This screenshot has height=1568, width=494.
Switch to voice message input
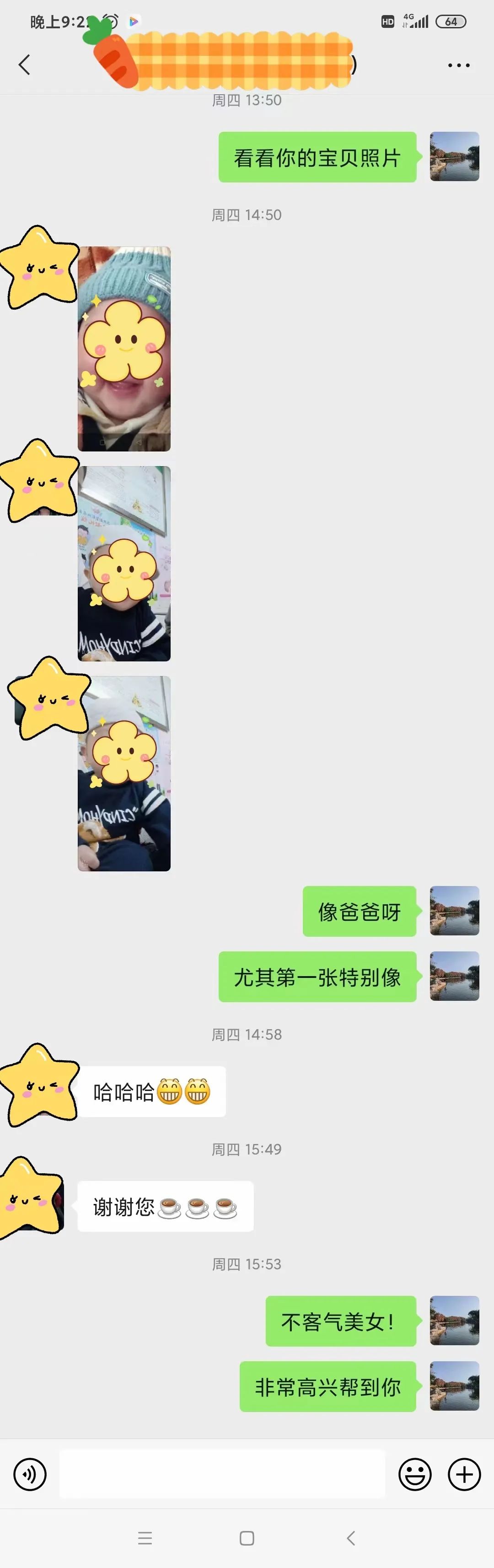(30, 1474)
